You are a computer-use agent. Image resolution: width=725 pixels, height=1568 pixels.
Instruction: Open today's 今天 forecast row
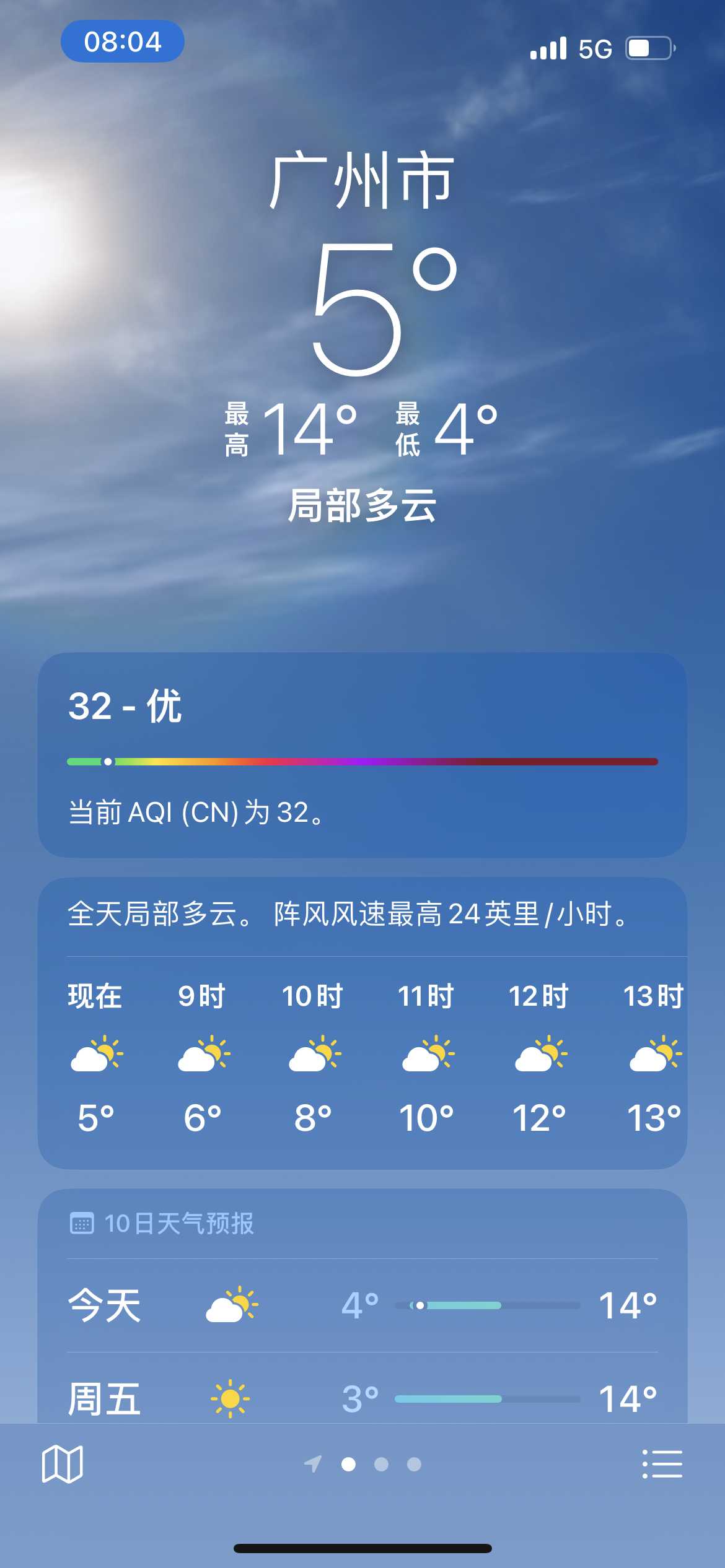[362, 1305]
